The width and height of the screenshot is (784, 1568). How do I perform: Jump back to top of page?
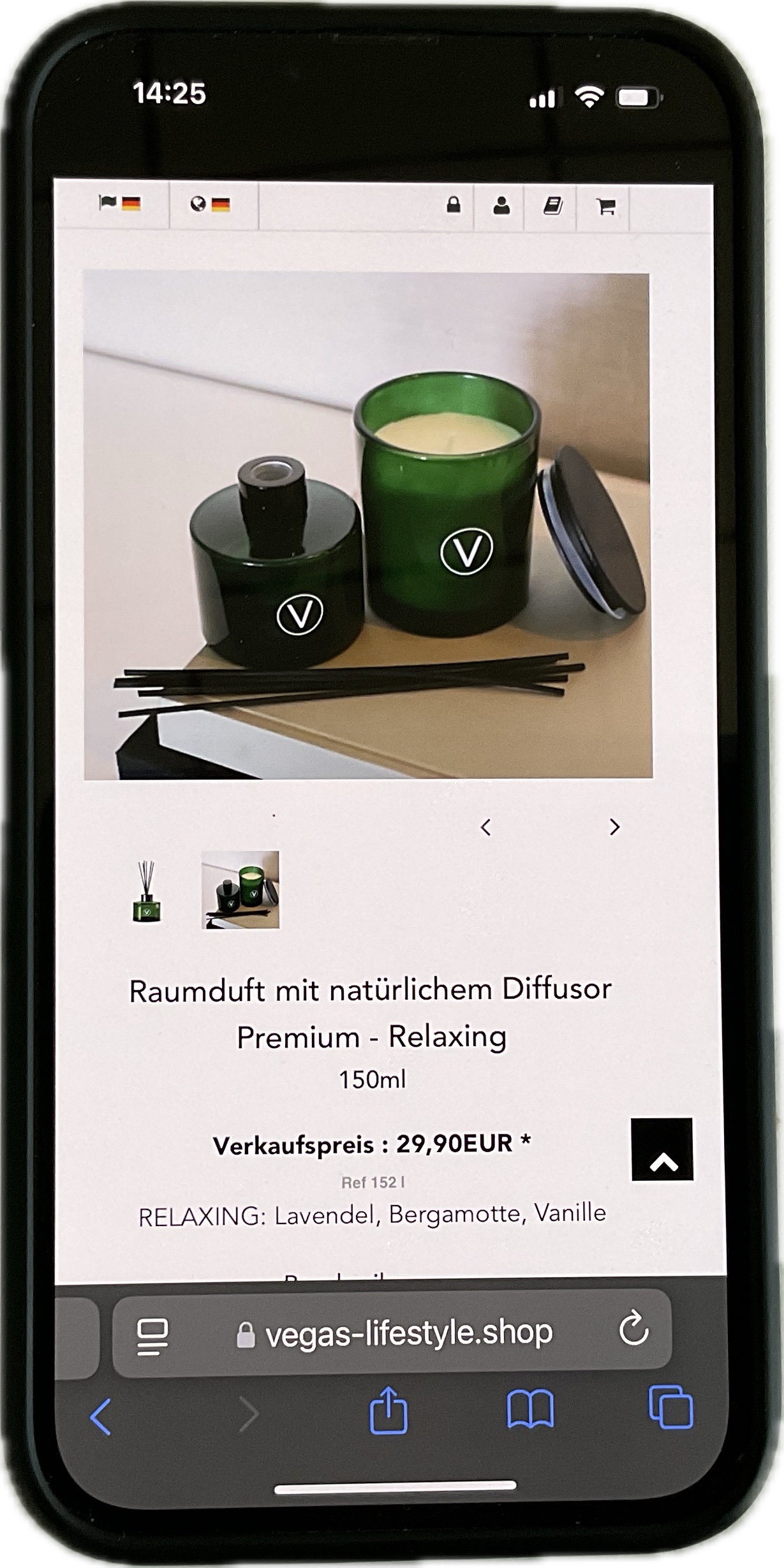click(x=662, y=1149)
